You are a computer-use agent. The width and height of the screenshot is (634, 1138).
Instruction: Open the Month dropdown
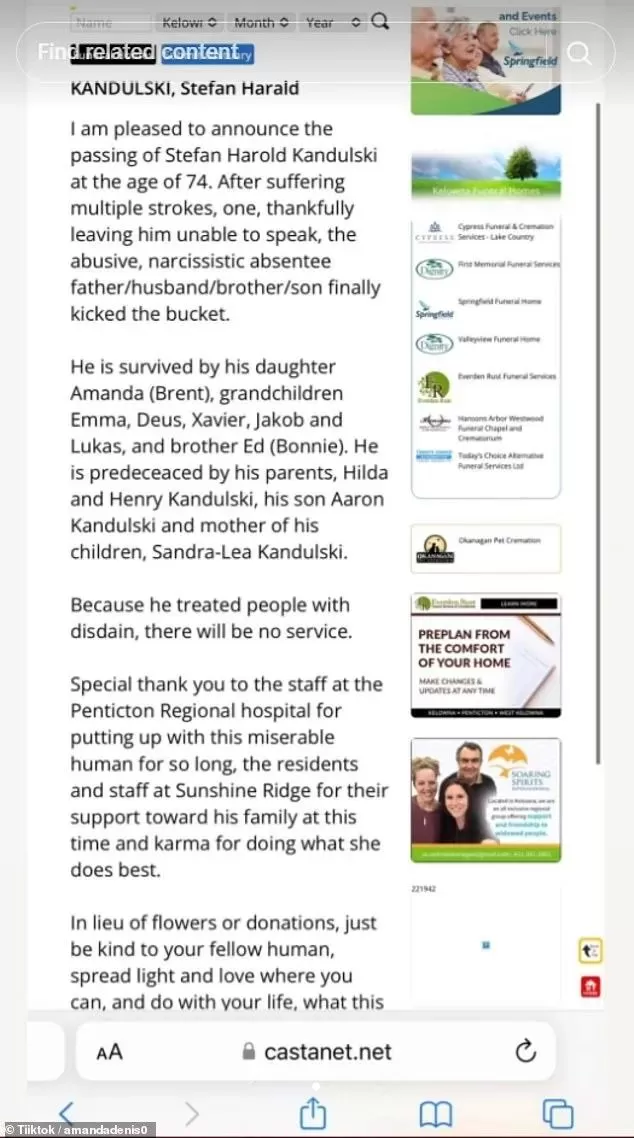tap(261, 22)
